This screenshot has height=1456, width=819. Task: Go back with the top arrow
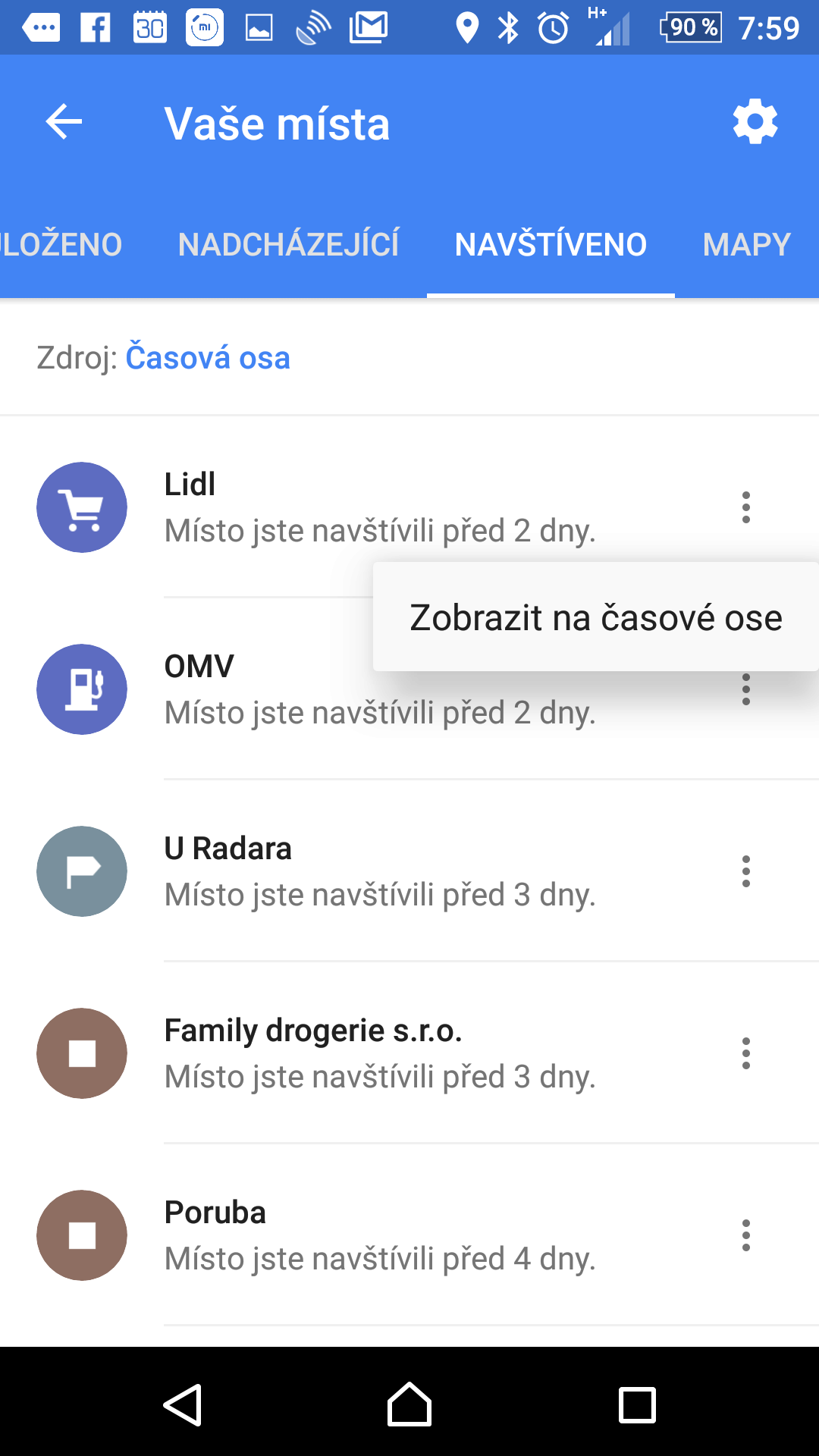(64, 122)
